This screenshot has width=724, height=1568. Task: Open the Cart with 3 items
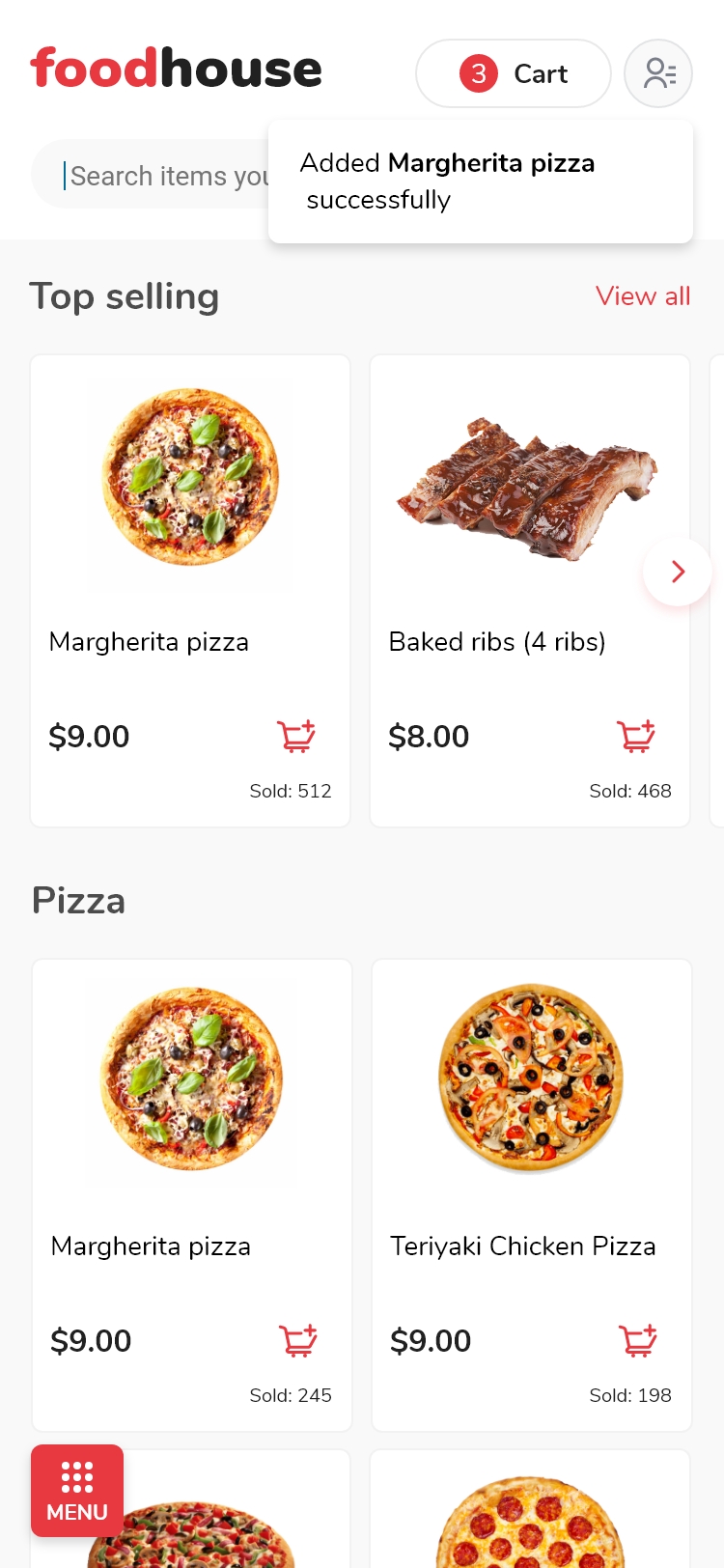click(513, 73)
